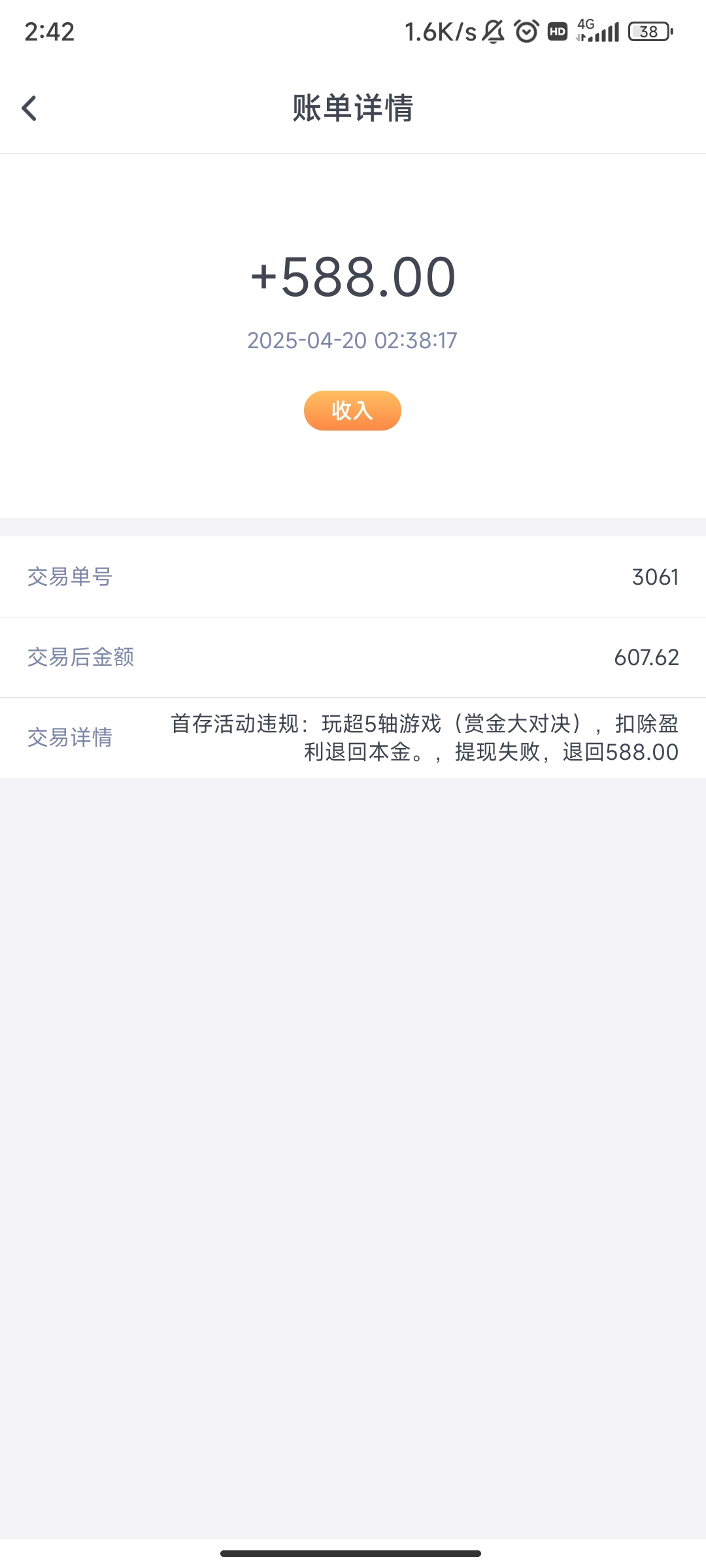This screenshot has height=1568, width=706.
Task: Tap the 账单详情 page title
Action: tap(352, 108)
